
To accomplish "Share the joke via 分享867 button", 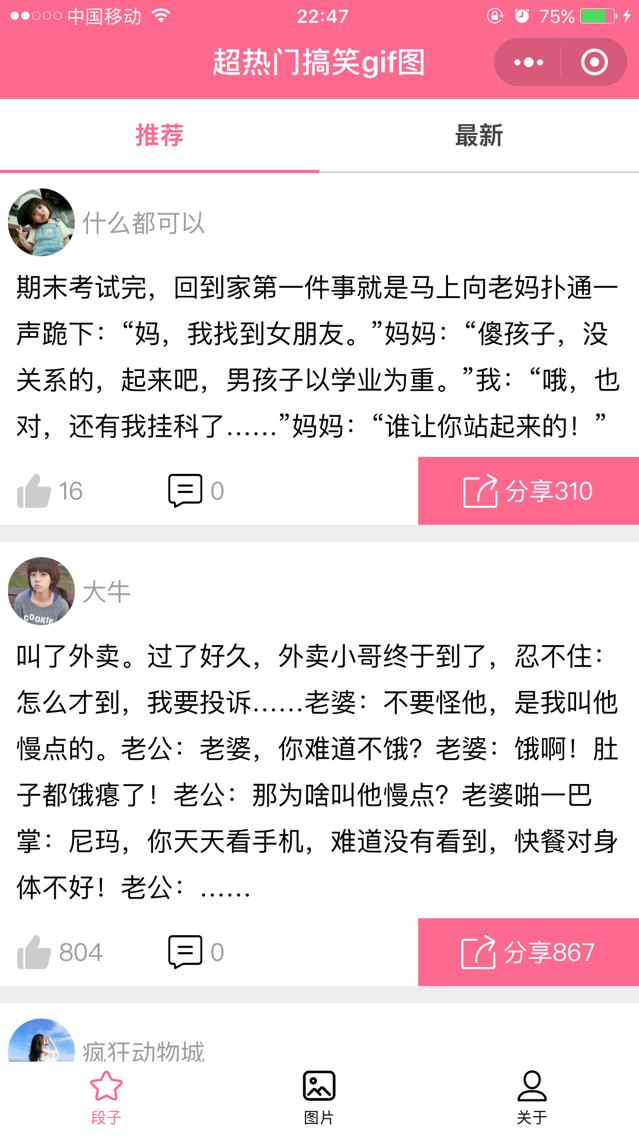I will pyautogui.click(x=528, y=952).
